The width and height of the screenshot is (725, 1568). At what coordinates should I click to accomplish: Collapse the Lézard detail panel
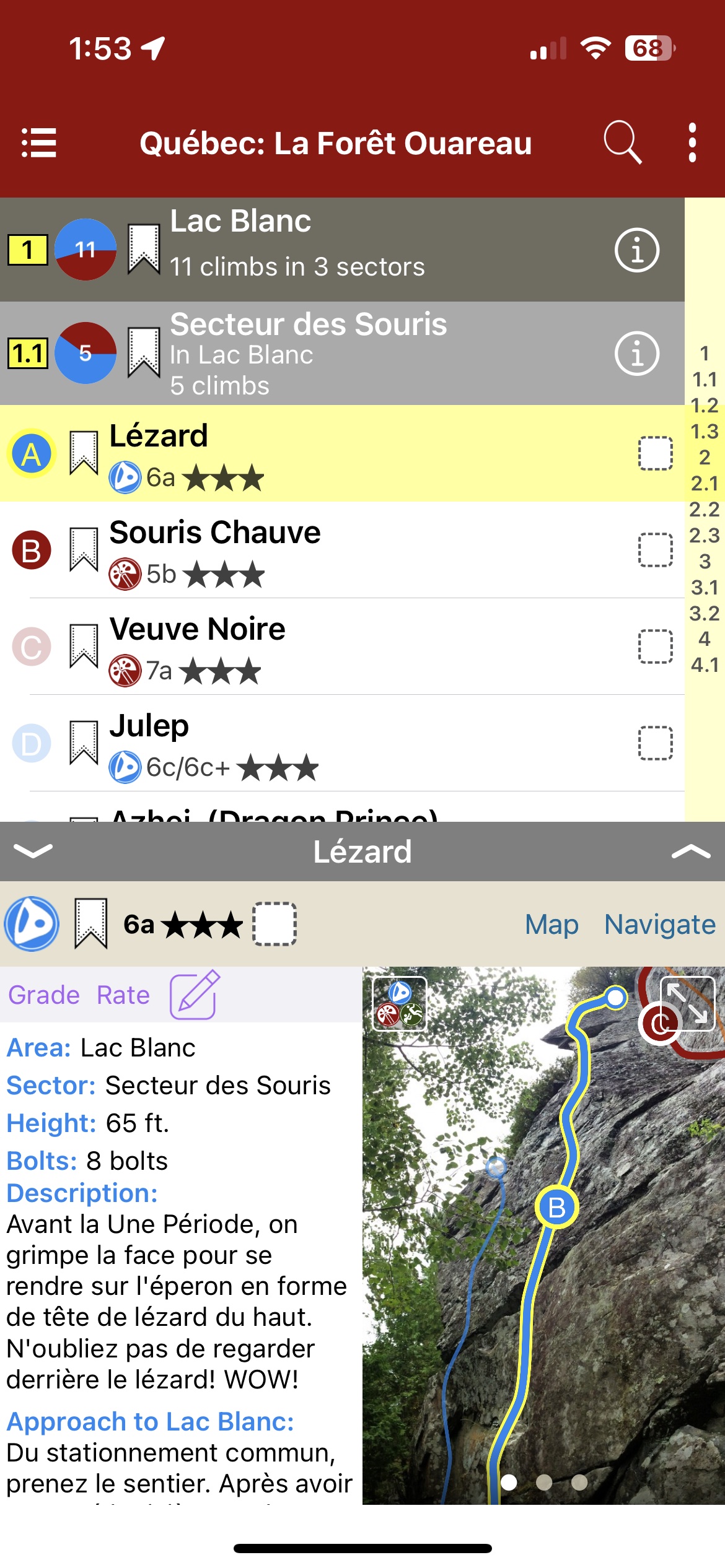click(33, 851)
